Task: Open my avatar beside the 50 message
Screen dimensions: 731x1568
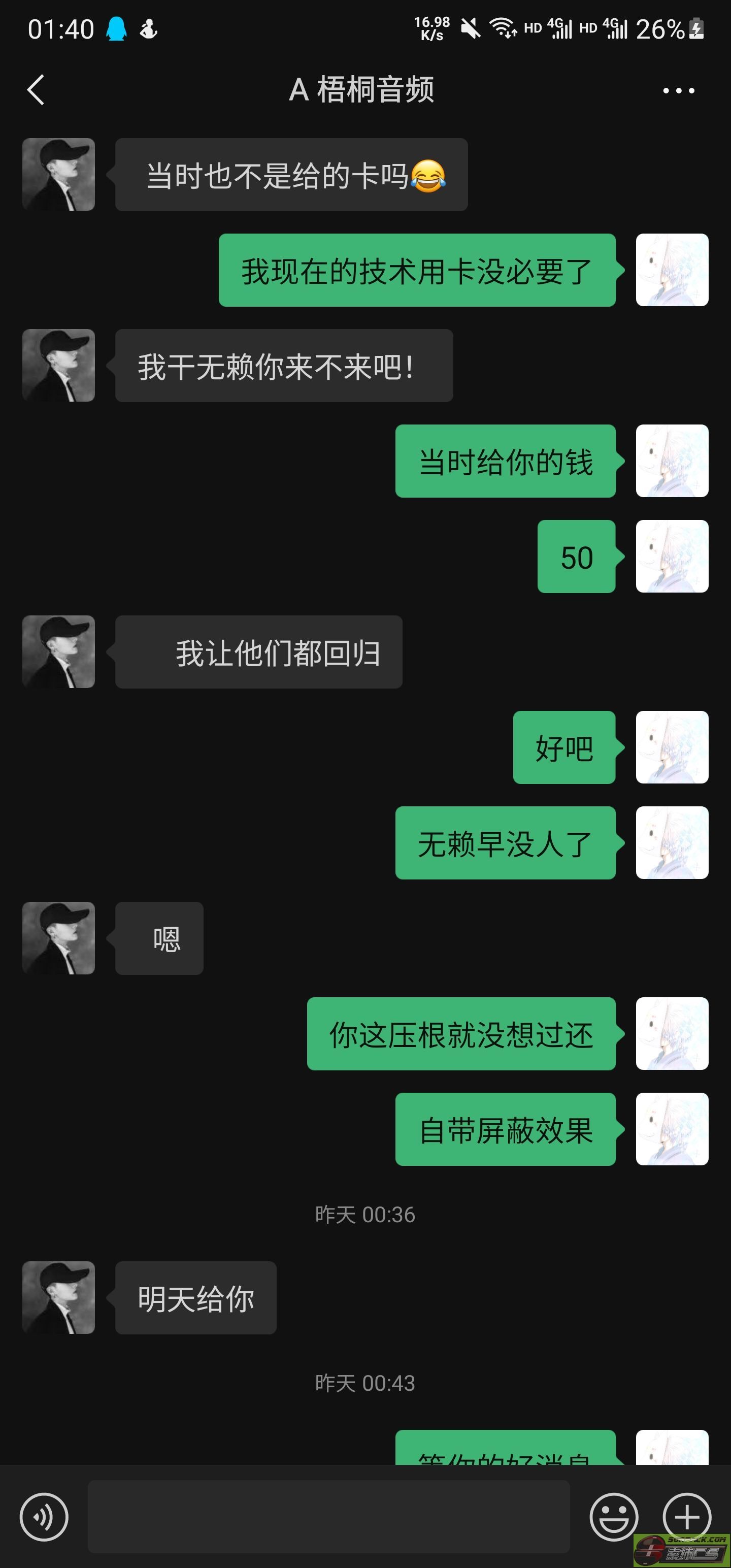Action: pos(672,557)
